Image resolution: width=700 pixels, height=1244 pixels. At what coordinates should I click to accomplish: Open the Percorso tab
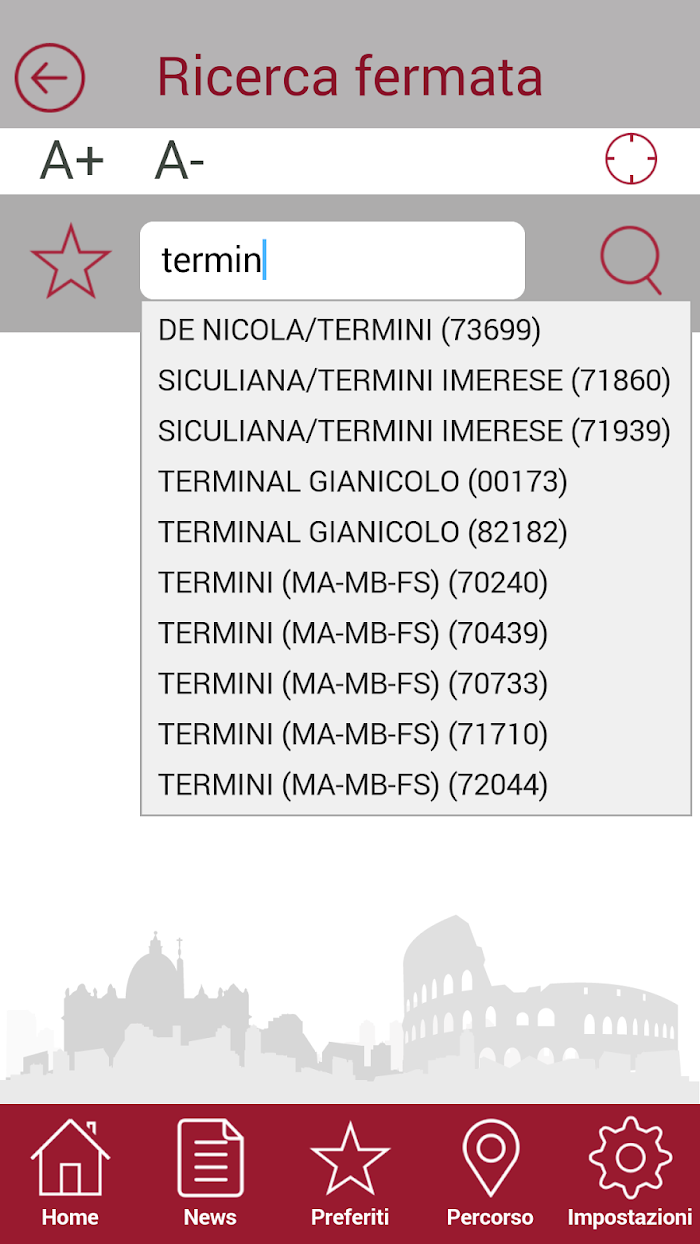(x=490, y=1174)
